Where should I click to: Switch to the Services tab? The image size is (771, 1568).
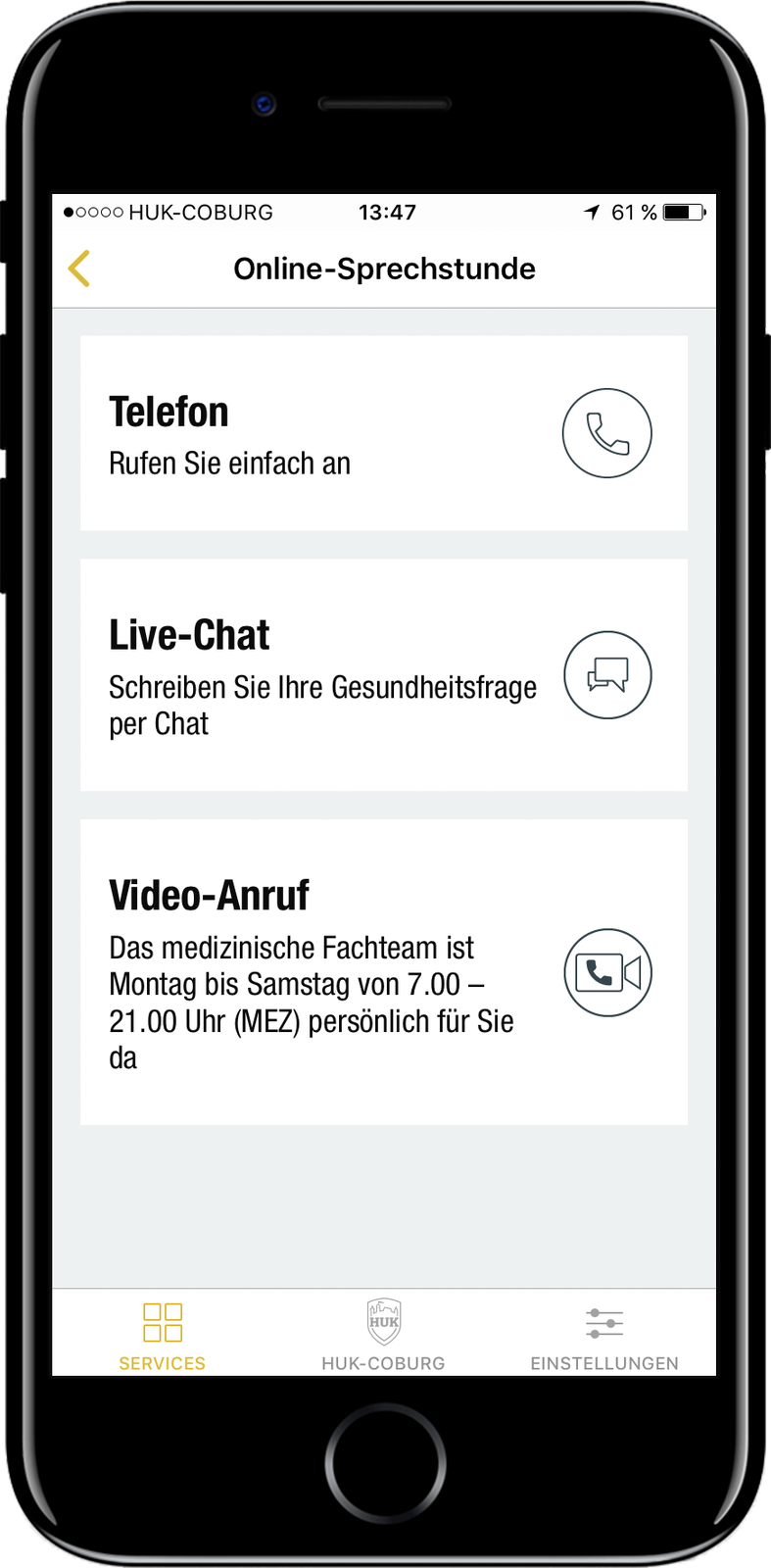coord(163,1335)
